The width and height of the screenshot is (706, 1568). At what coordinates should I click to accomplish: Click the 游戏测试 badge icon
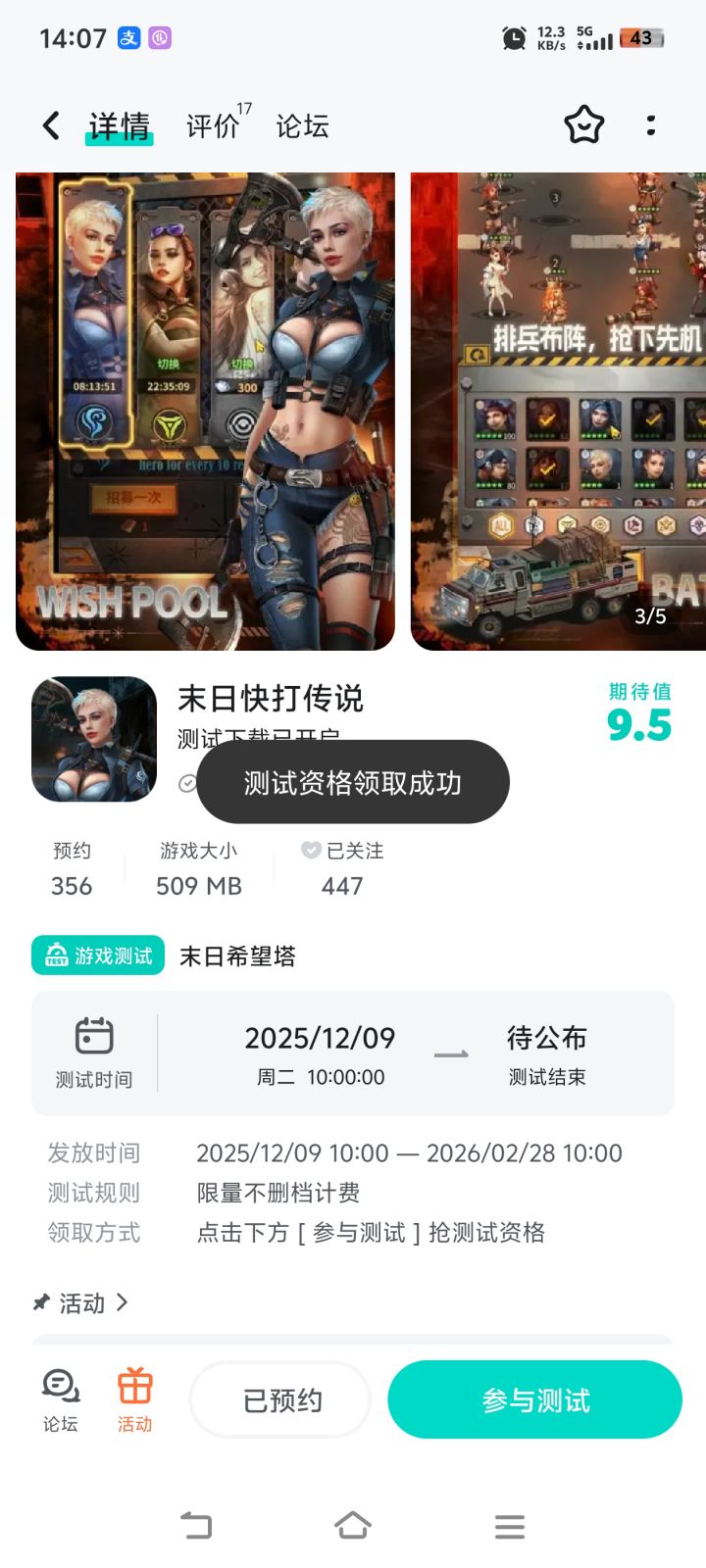(57, 955)
